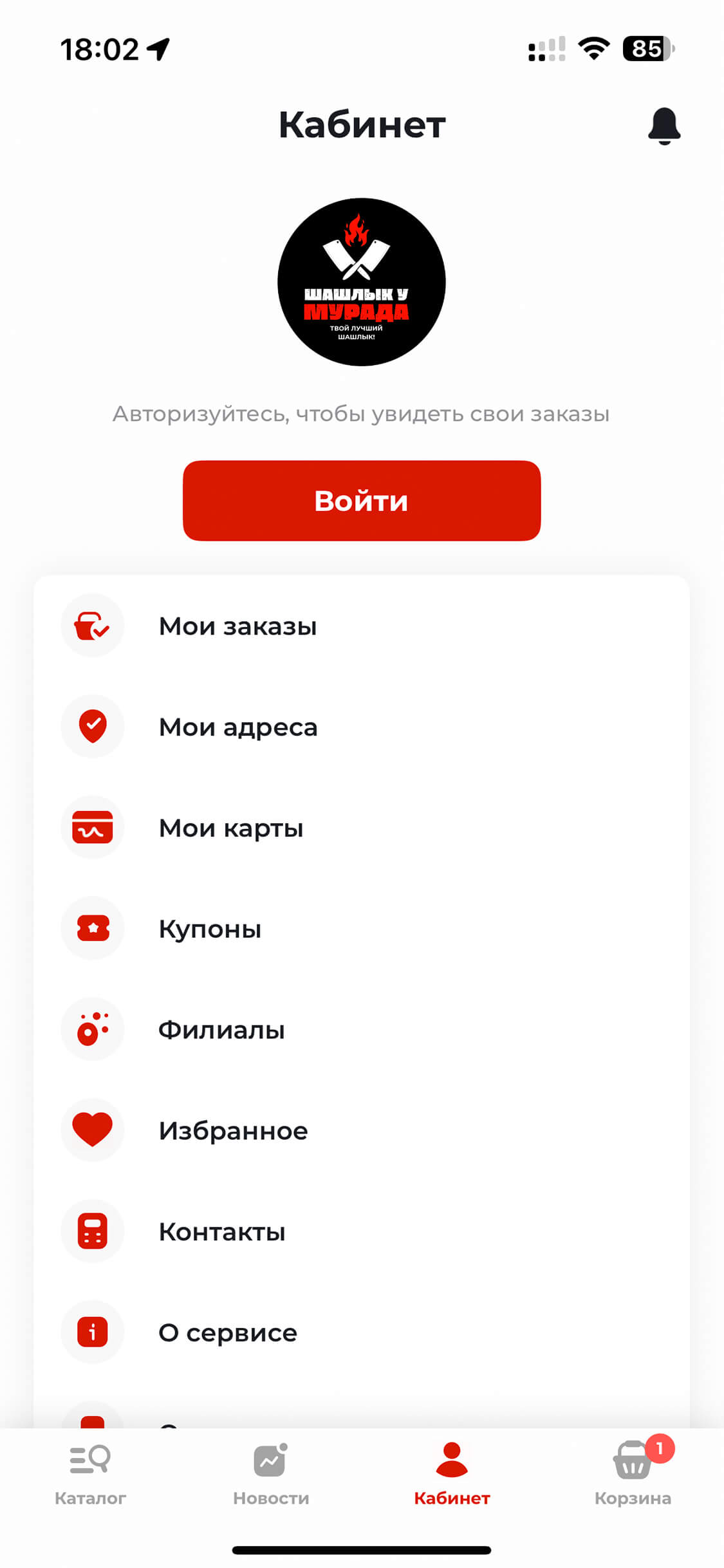Switch to the Каталог tab
The height and width of the screenshot is (1568, 724).
pyautogui.click(x=90, y=1473)
